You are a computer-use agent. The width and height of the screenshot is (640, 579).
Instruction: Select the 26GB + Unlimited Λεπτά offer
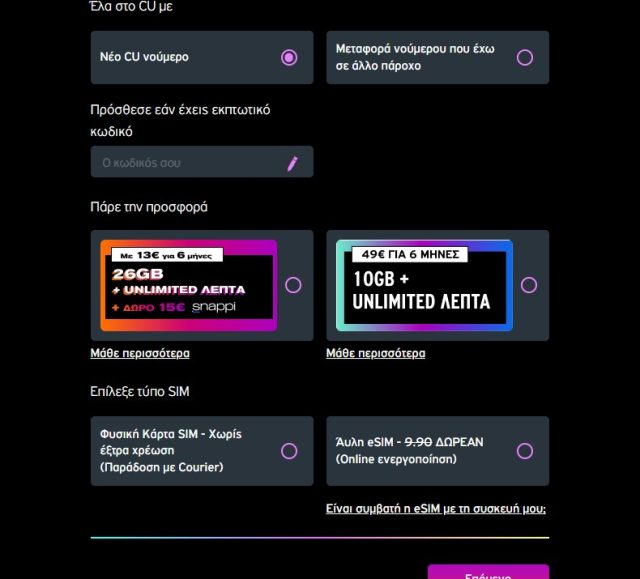(293, 285)
